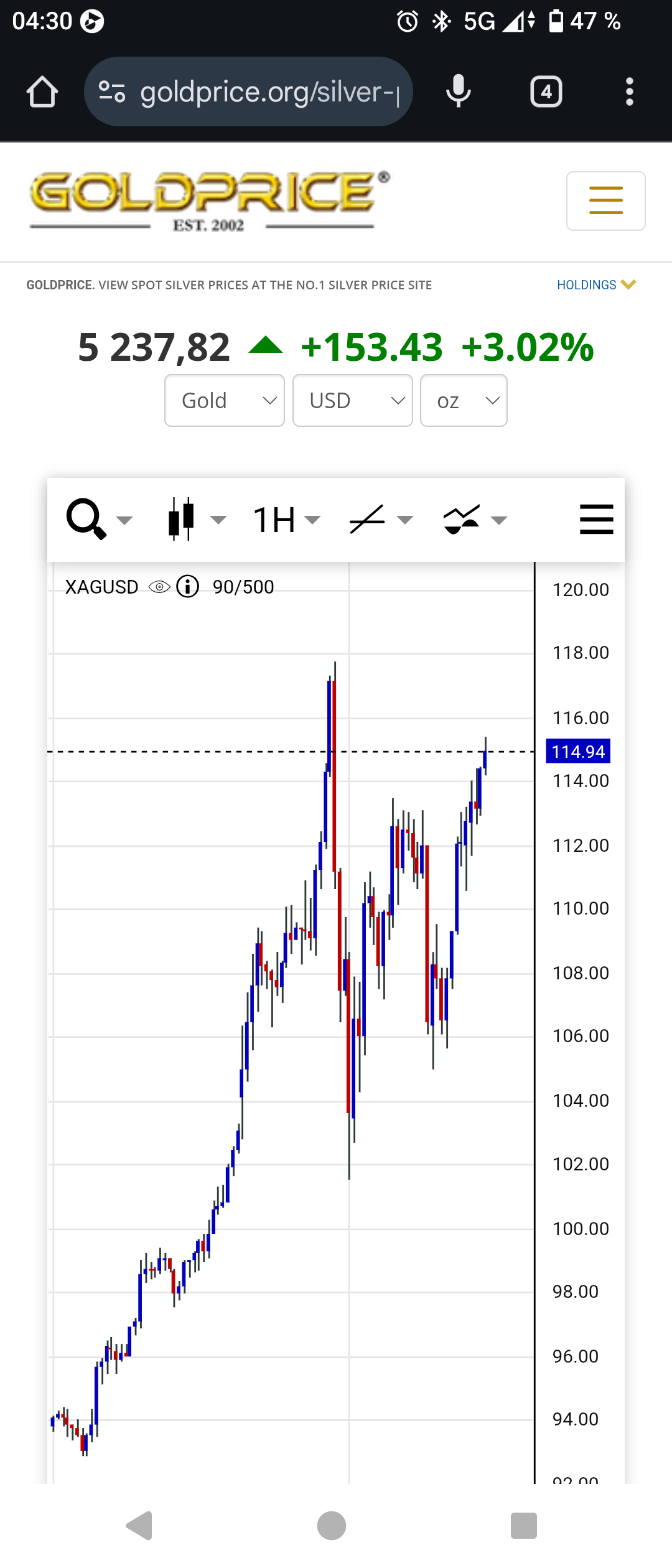Open the chart indicators menu
Screen dimensions: 672x1568
click(x=474, y=520)
